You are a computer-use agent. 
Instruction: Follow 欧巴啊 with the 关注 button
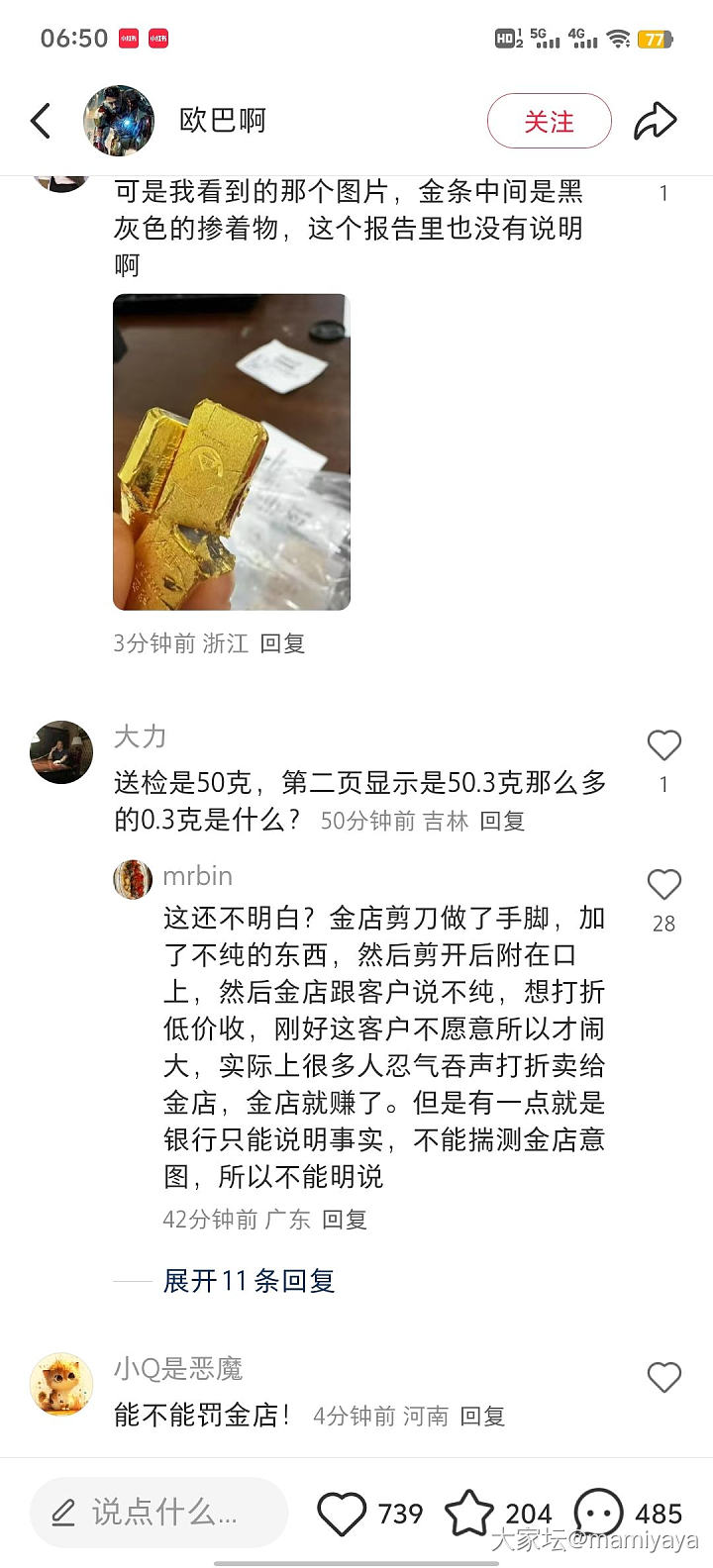549,121
